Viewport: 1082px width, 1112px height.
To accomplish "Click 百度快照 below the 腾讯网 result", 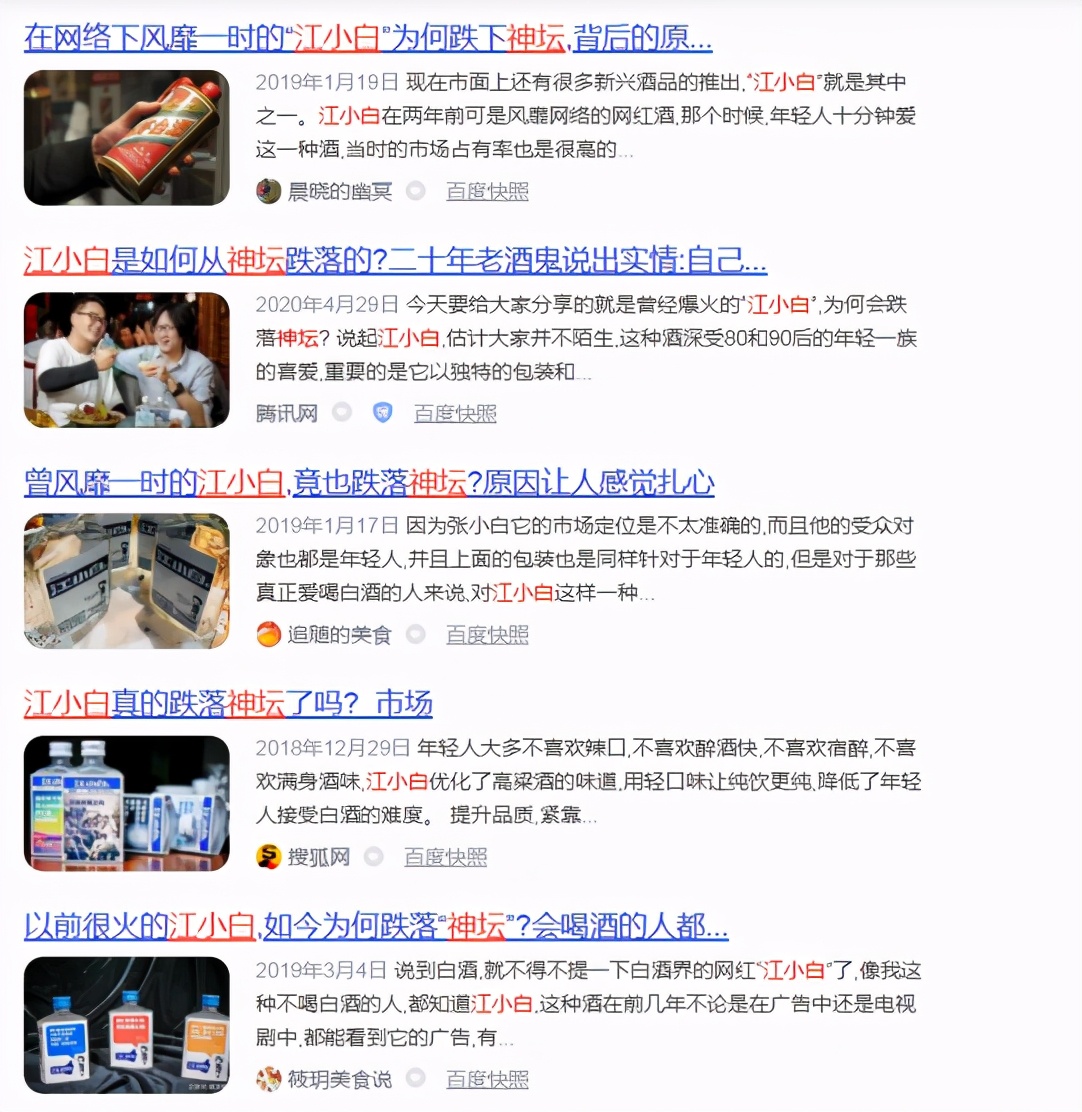I will click(455, 413).
